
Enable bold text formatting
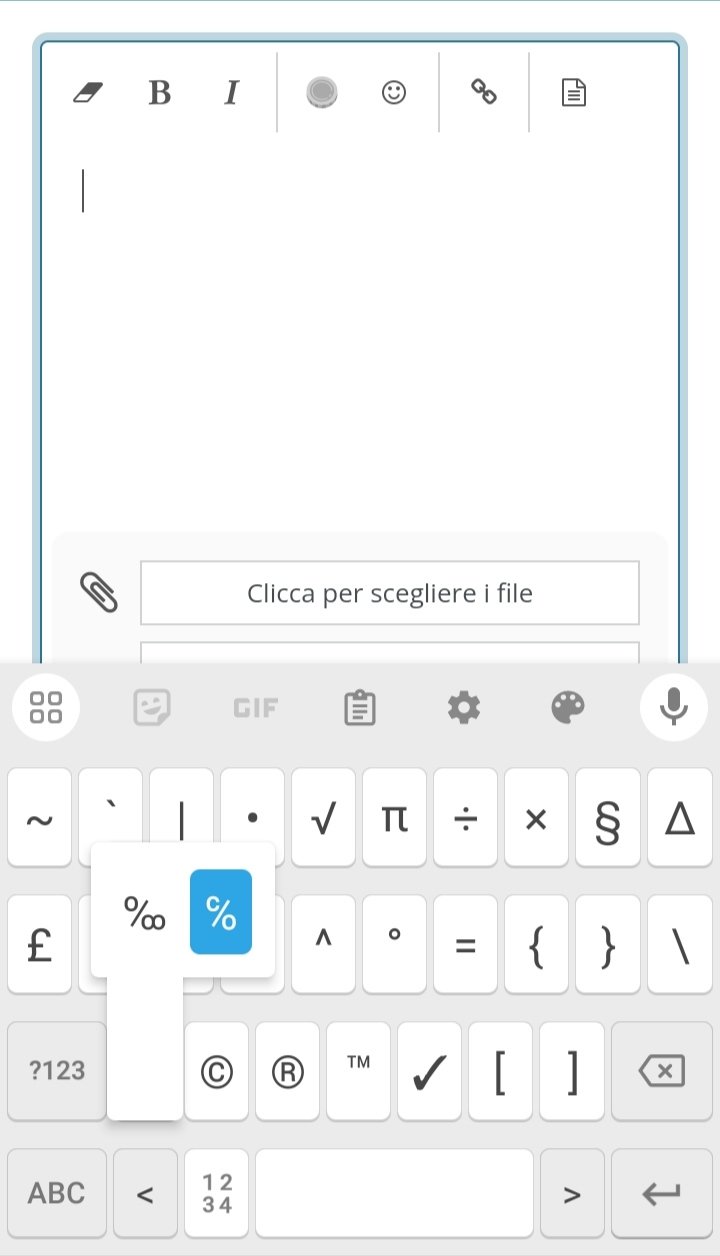point(159,93)
